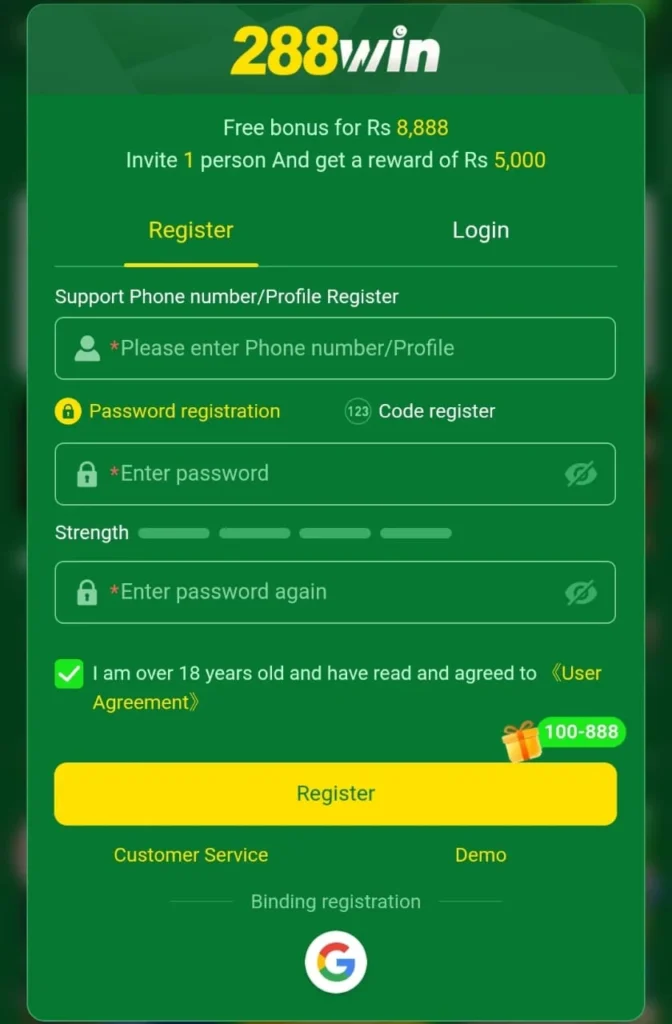Select the Register tab
Screen dimensions: 672x1024
pos(191,230)
